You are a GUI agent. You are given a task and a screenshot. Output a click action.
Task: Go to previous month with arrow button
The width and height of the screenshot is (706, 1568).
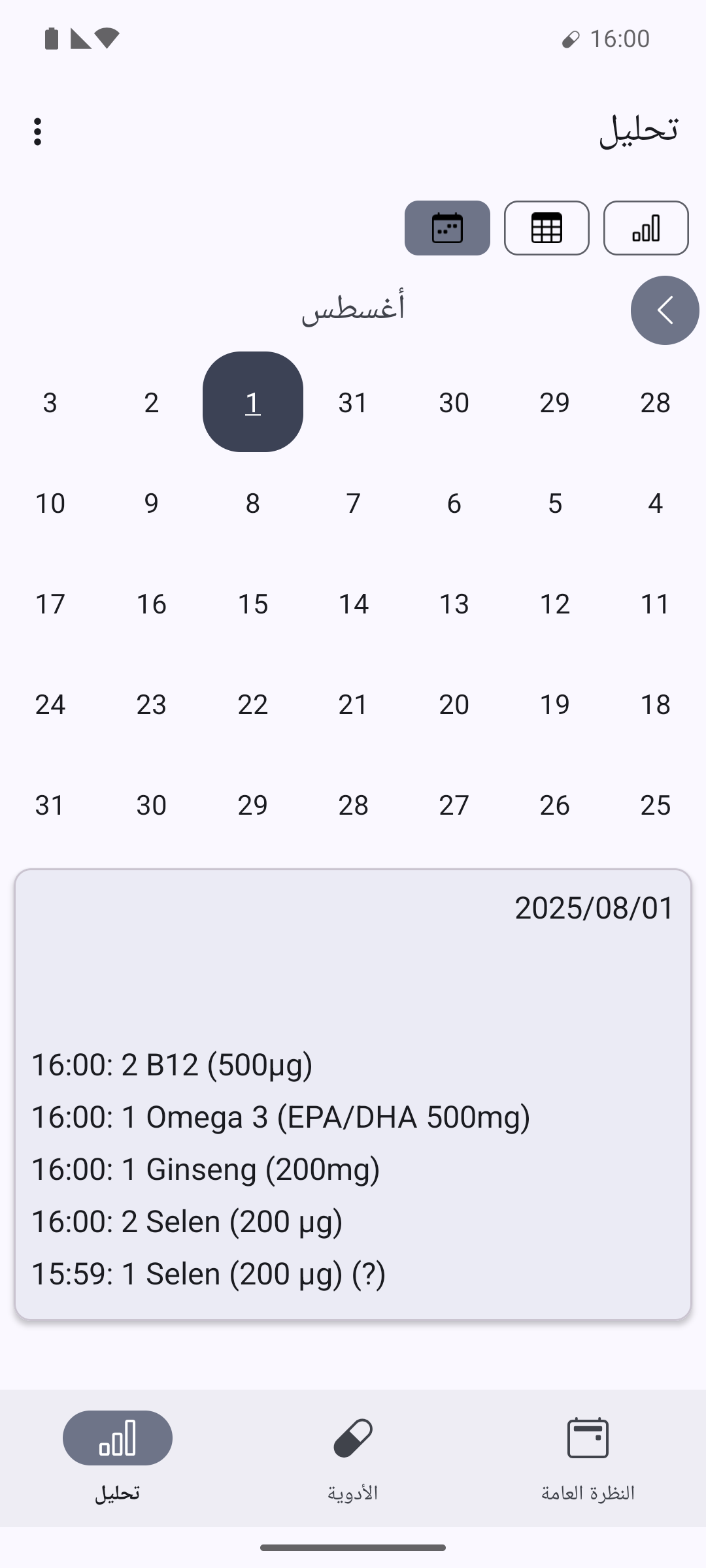665,310
